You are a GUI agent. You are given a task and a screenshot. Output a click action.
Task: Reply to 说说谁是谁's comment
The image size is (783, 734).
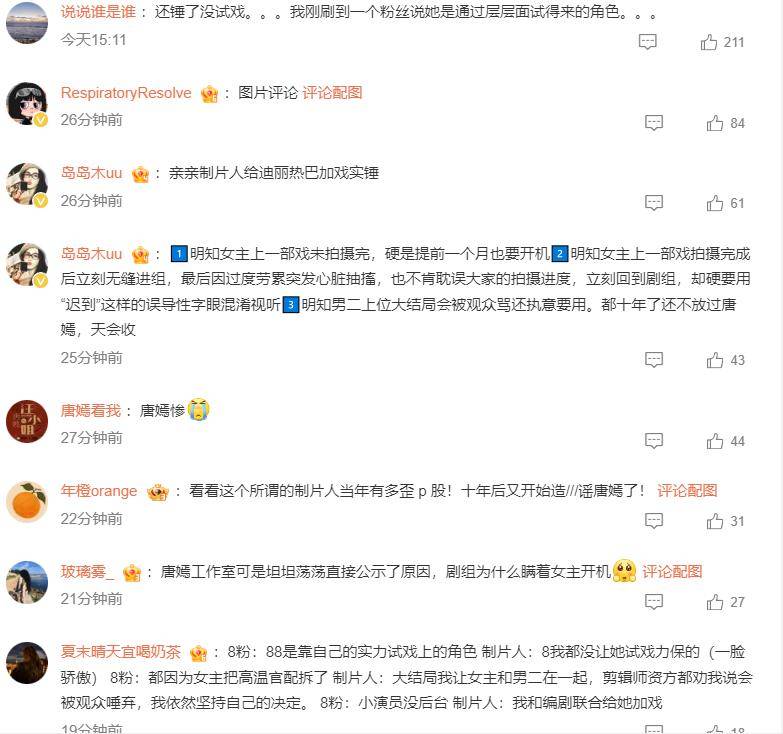point(648,42)
